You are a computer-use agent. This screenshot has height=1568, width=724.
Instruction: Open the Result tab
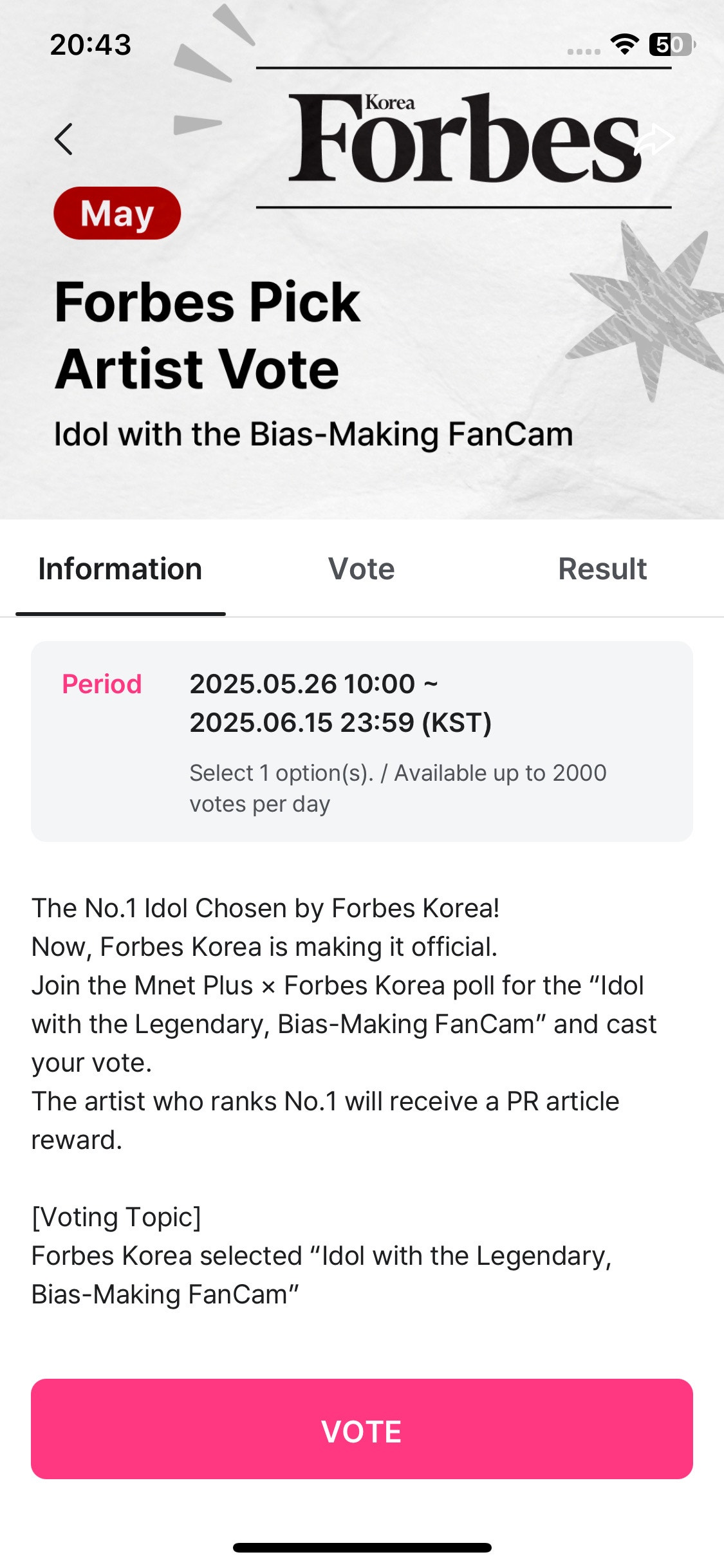[604, 568]
